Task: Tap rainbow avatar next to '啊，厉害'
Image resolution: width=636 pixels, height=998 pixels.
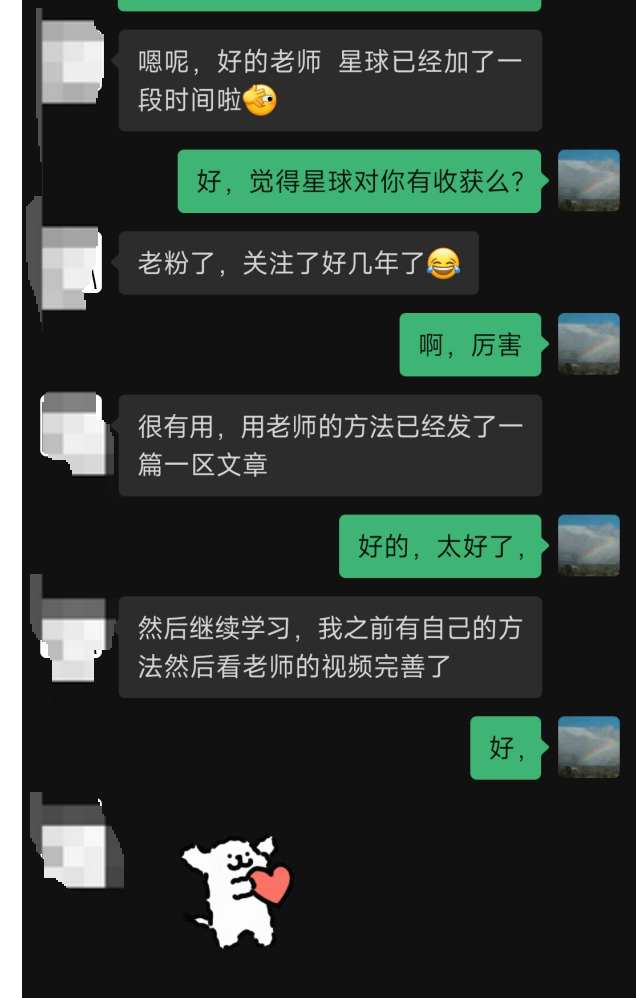Action: [588, 344]
